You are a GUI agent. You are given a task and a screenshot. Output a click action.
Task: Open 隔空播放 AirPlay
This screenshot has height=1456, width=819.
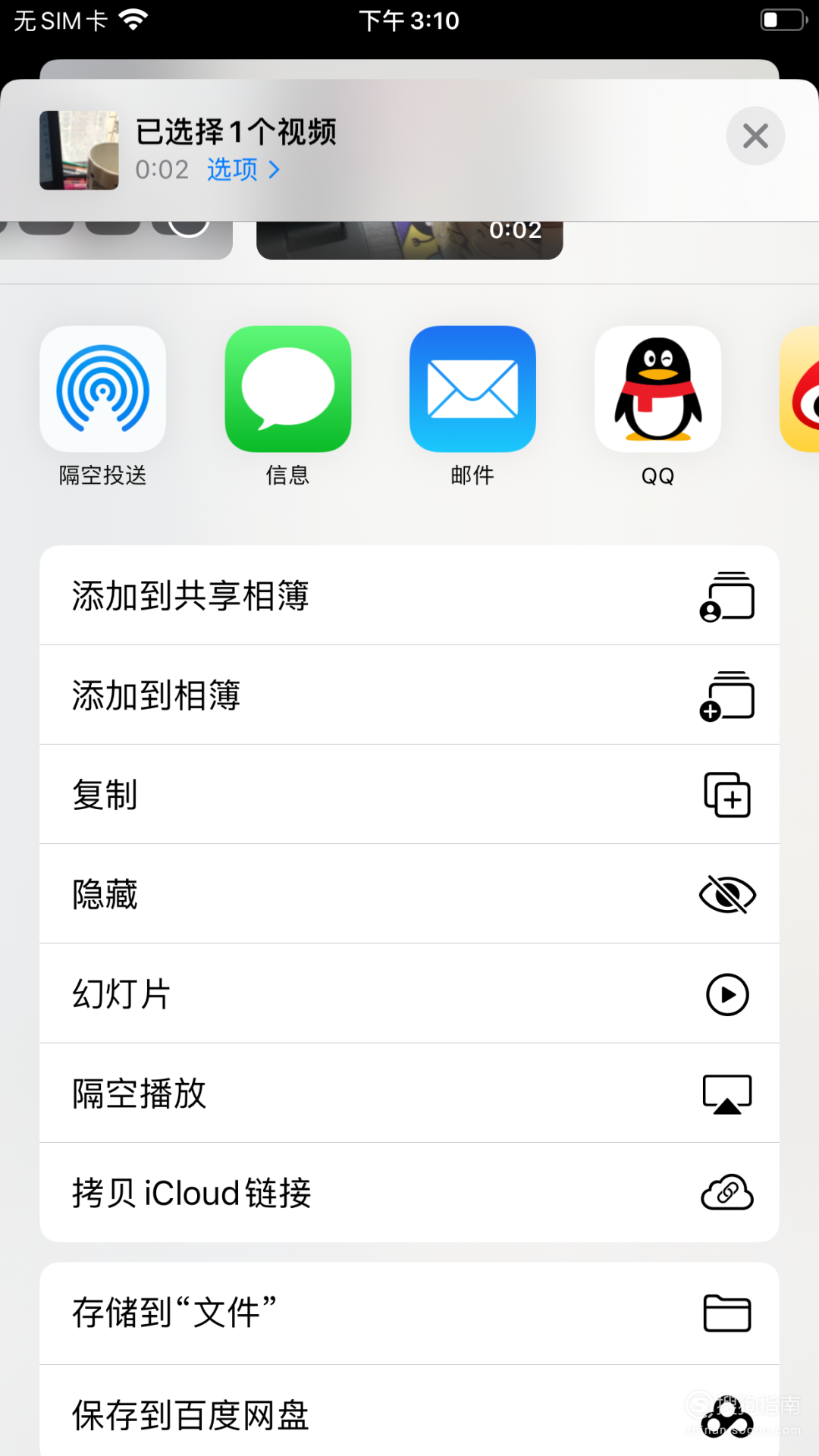pos(409,1094)
